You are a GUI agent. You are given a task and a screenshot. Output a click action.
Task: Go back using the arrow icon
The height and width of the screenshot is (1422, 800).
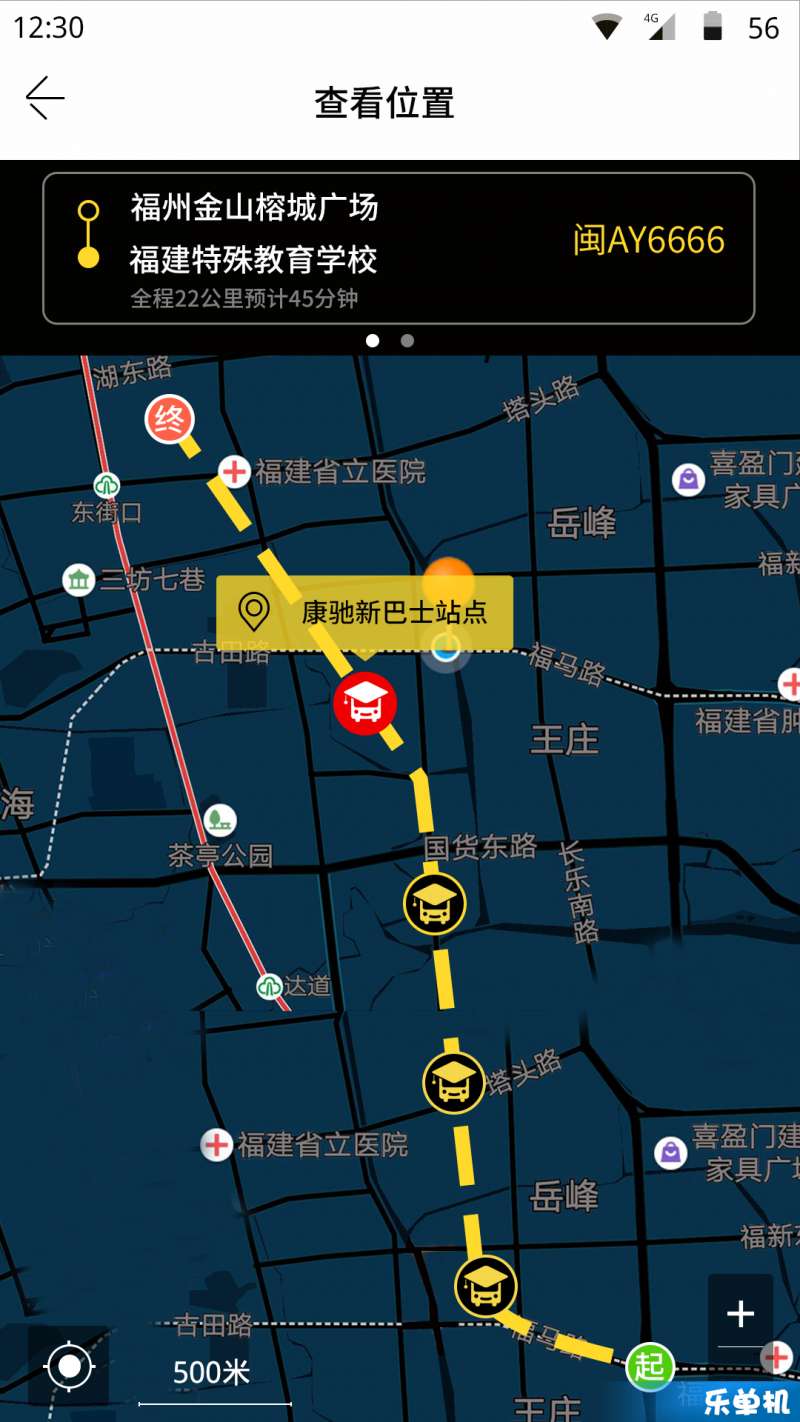click(45, 99)
